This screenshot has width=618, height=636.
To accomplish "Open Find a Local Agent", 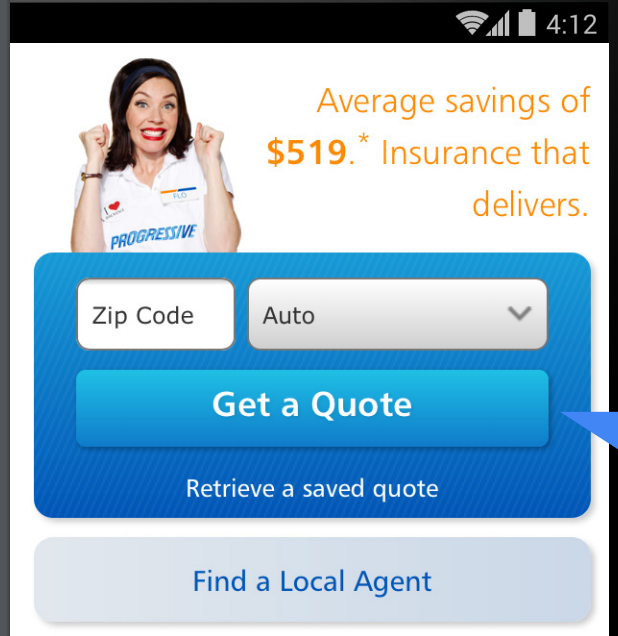I will (x=312, y=581).
